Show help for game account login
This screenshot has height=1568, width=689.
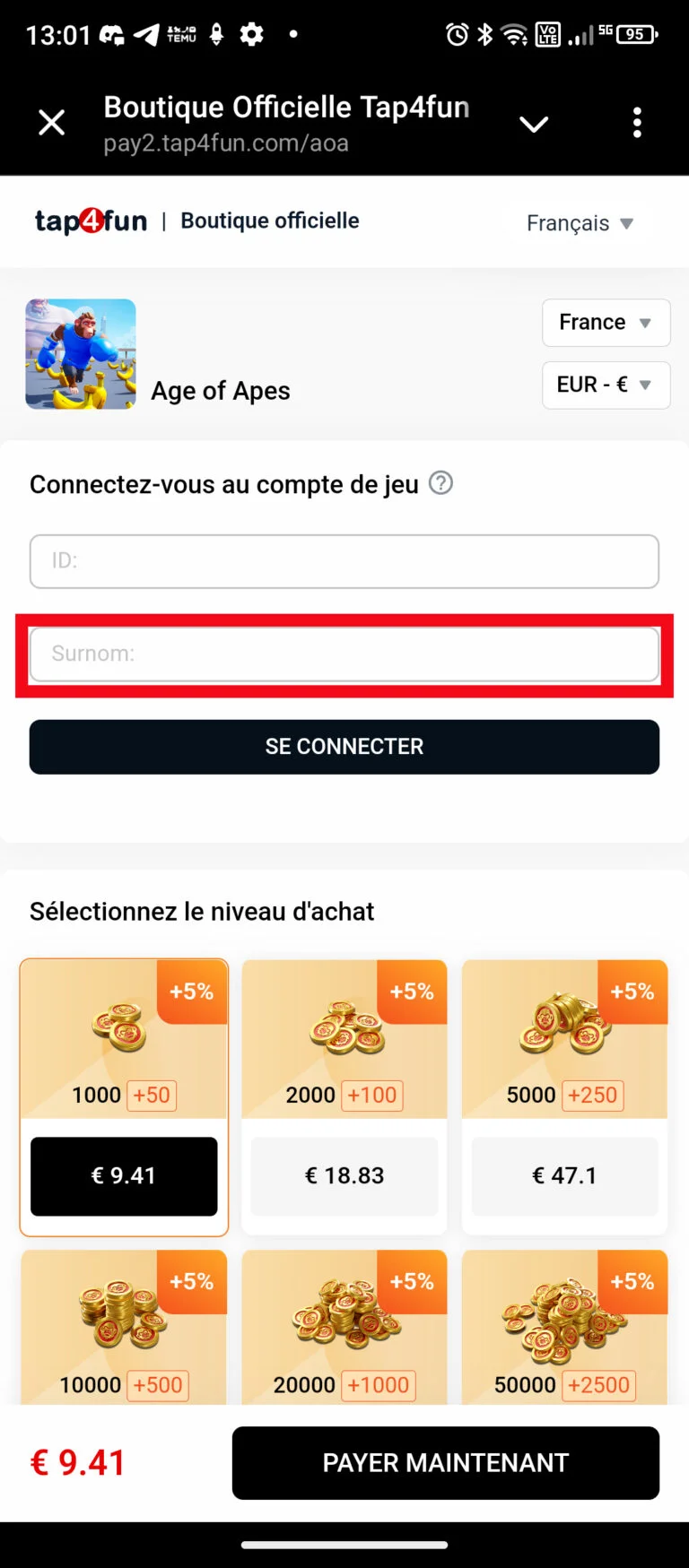pyautogui.click(x=440, y=483)
